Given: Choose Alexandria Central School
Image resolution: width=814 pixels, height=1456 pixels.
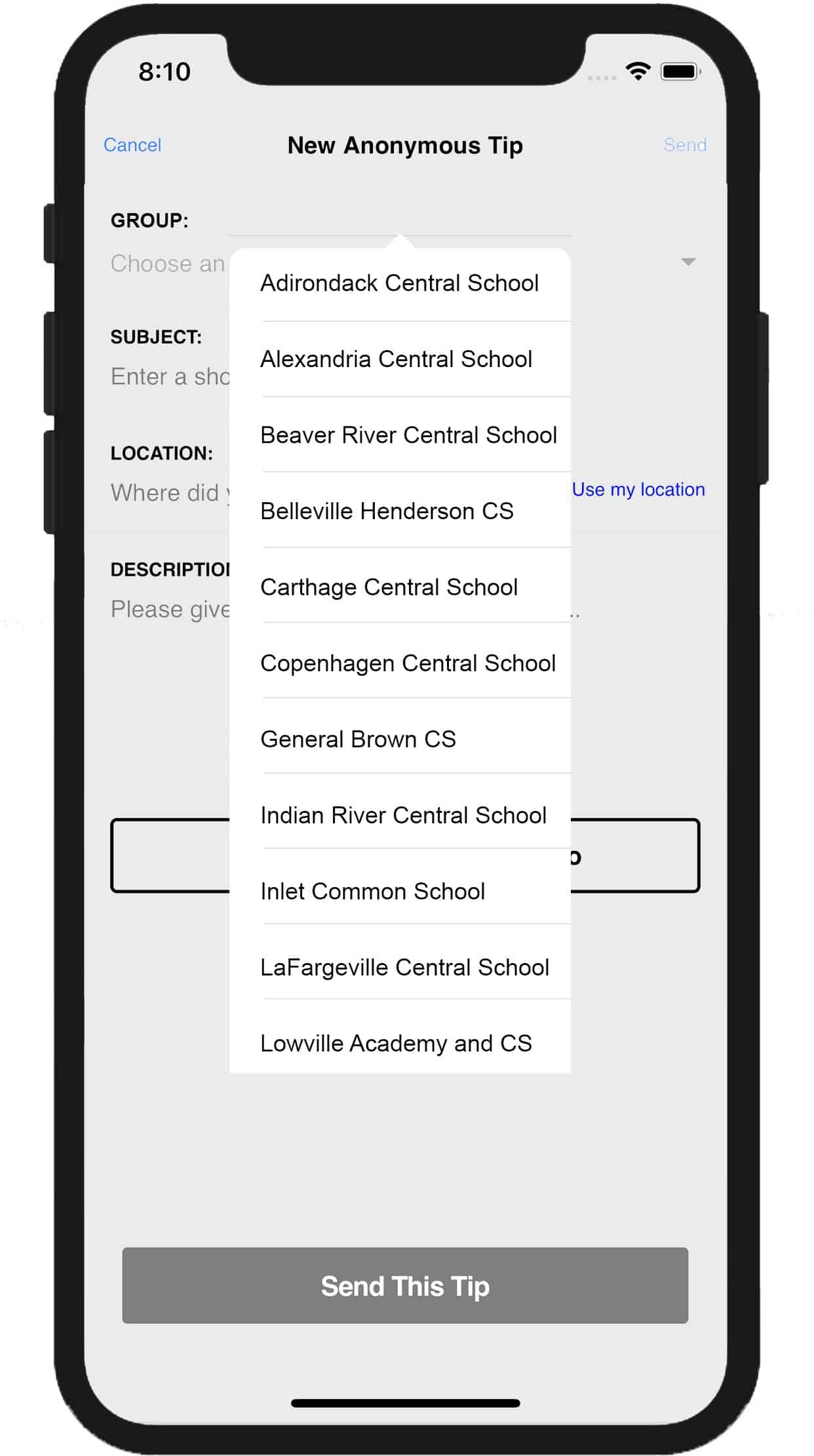Looking at the screenshot, I should point(400,359).
